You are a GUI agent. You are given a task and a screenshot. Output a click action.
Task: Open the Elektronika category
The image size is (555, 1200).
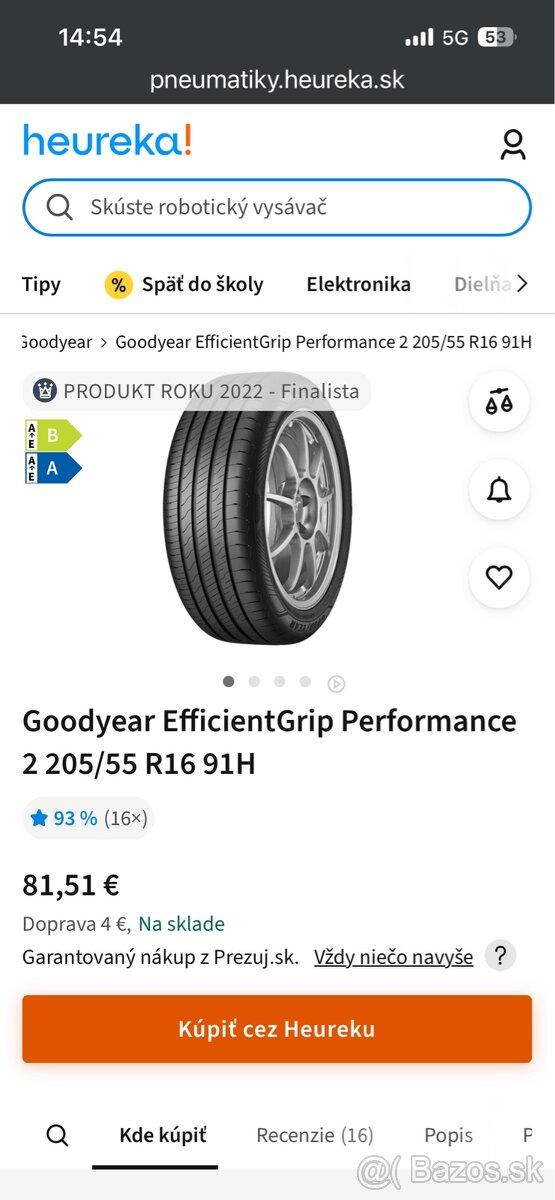tap(358, 284)
